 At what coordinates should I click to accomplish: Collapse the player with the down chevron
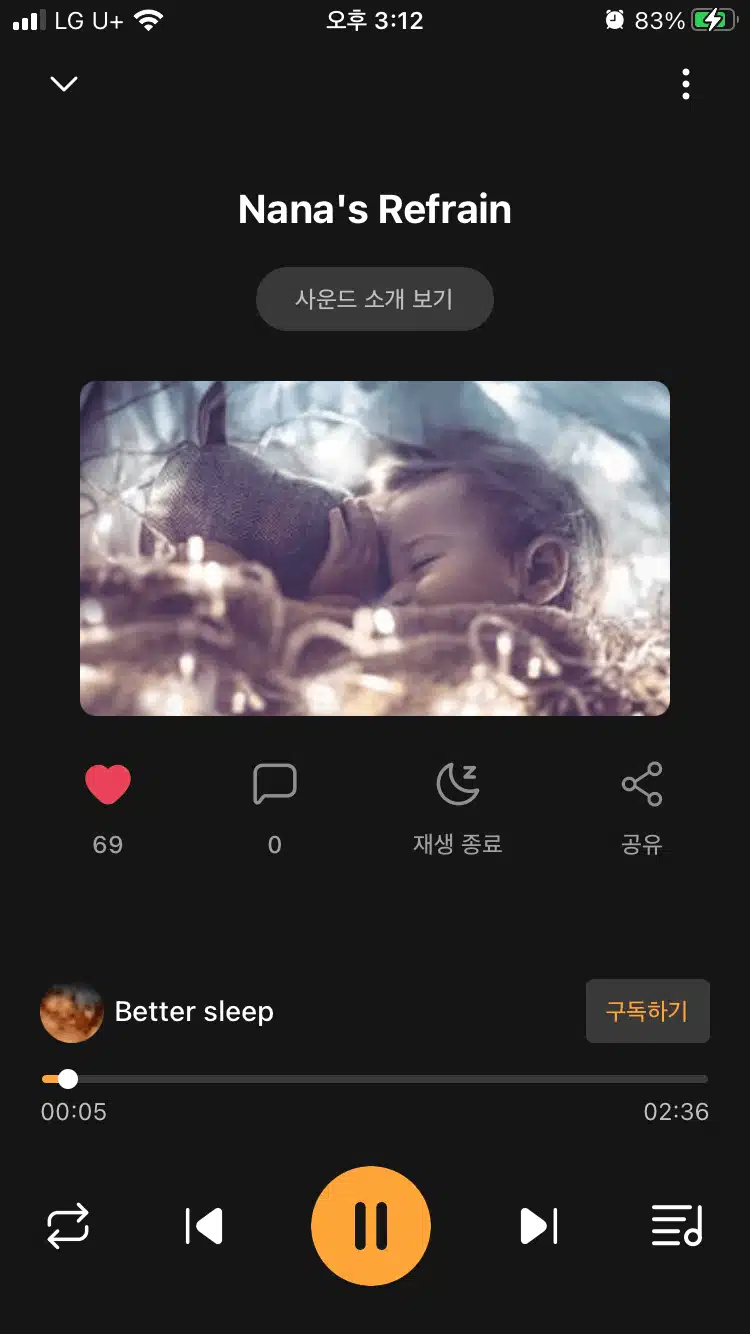(64, 84)
